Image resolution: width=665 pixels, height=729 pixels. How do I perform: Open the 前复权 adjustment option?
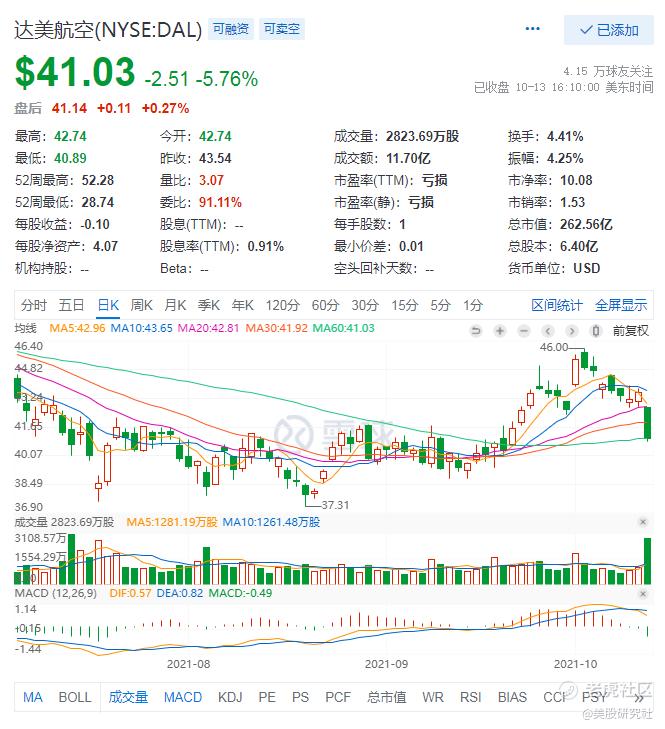[x=630, y=330]
